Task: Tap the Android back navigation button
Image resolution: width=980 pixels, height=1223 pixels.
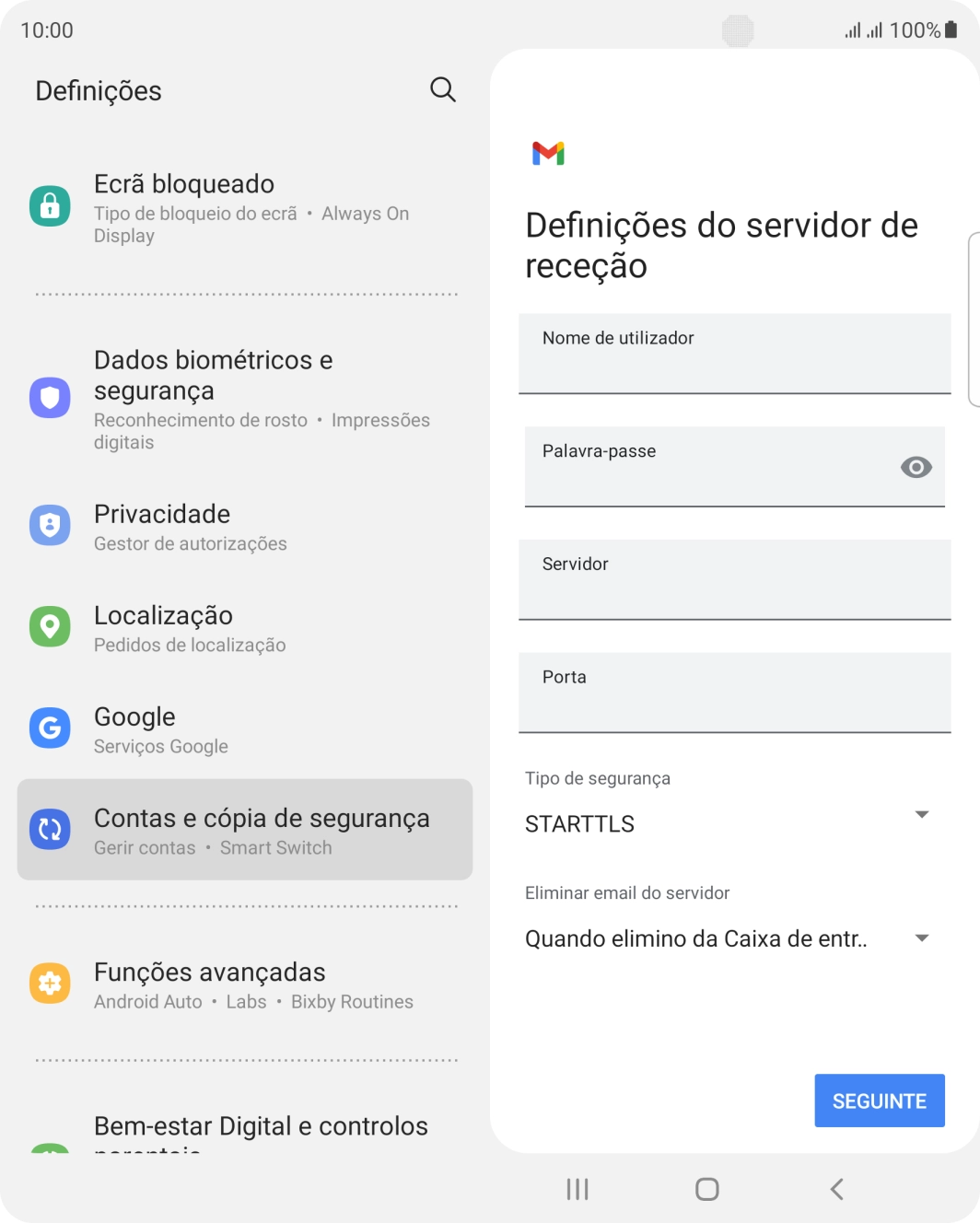Action: point(836,1189)
